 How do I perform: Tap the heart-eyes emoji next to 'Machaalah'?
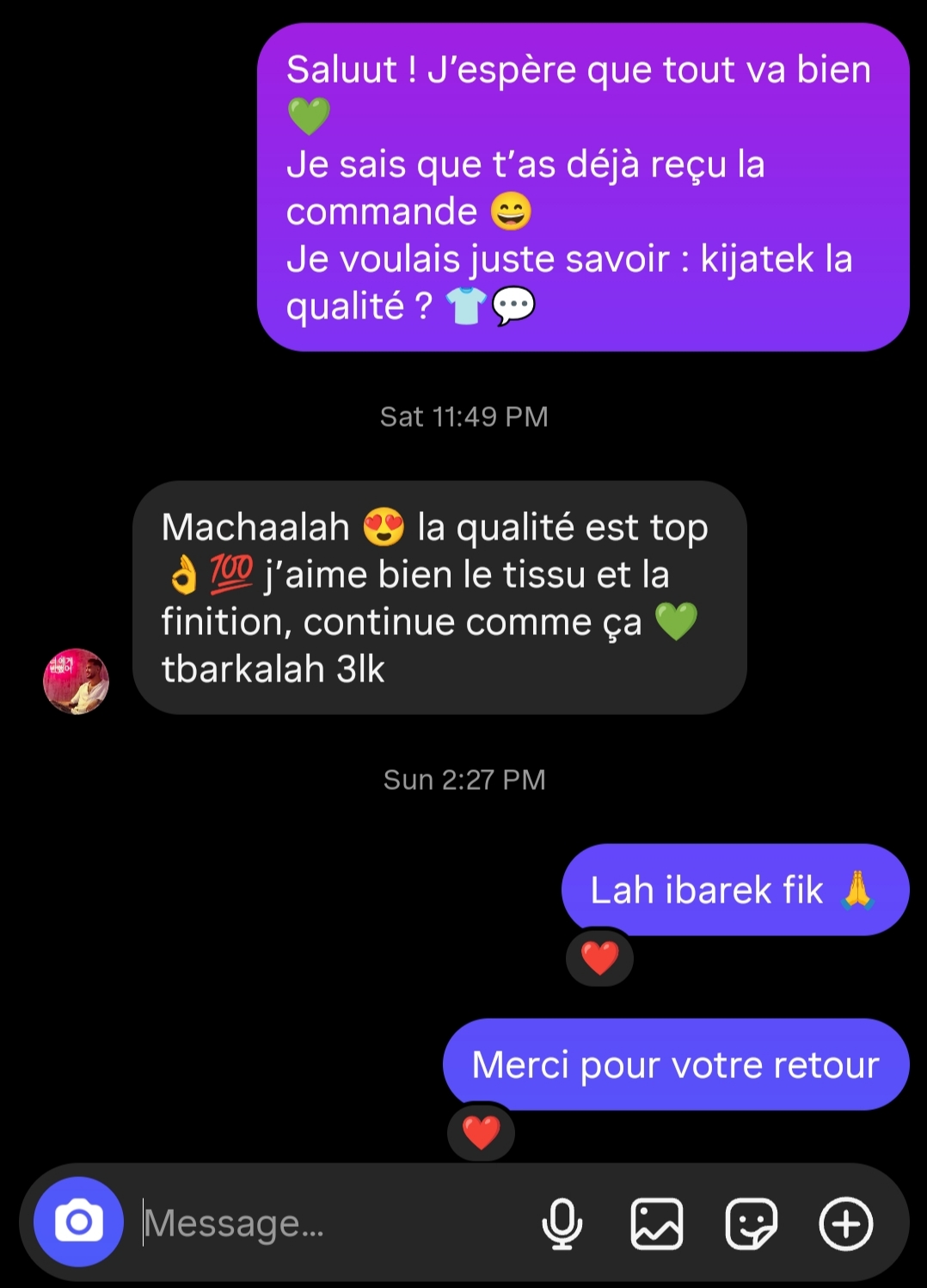[385, 525]
